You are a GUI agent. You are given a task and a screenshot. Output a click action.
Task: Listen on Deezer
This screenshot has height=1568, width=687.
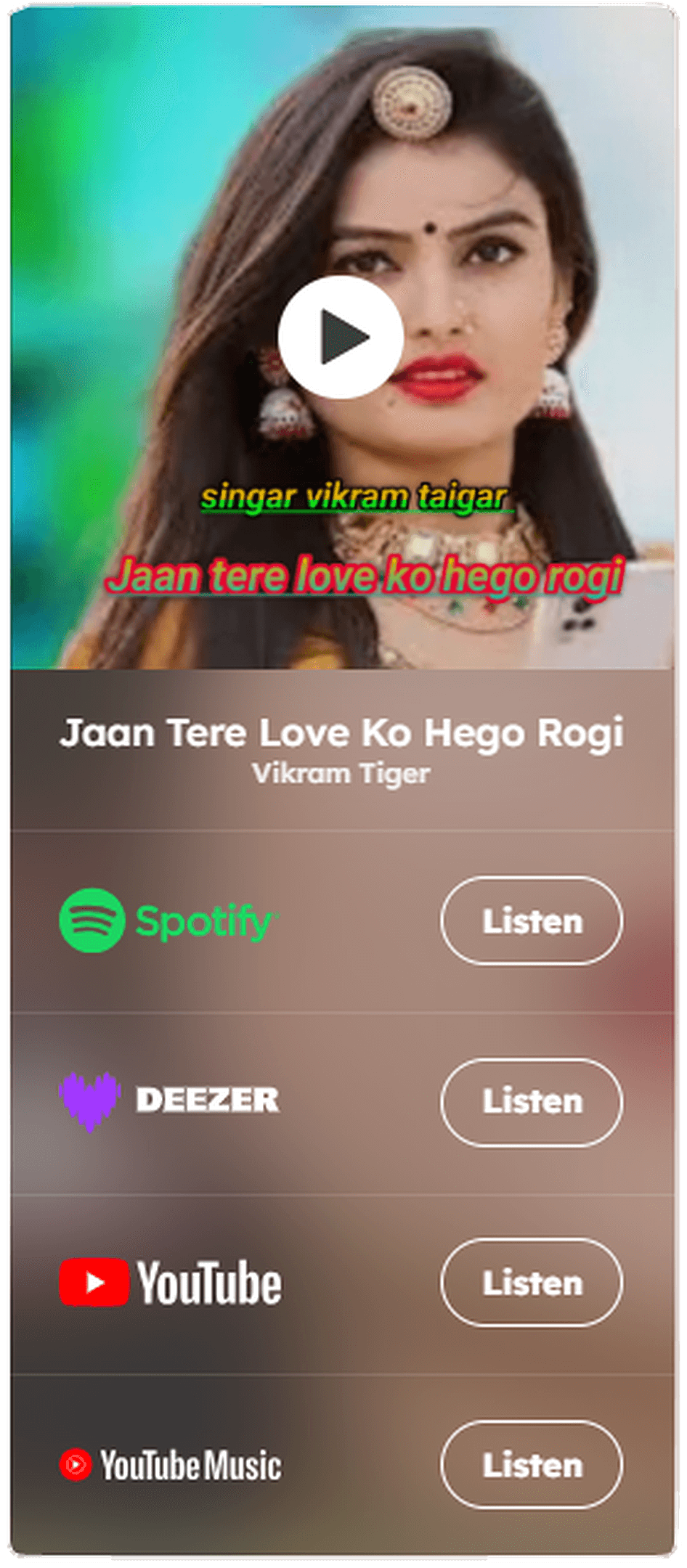click(531, 1102)
